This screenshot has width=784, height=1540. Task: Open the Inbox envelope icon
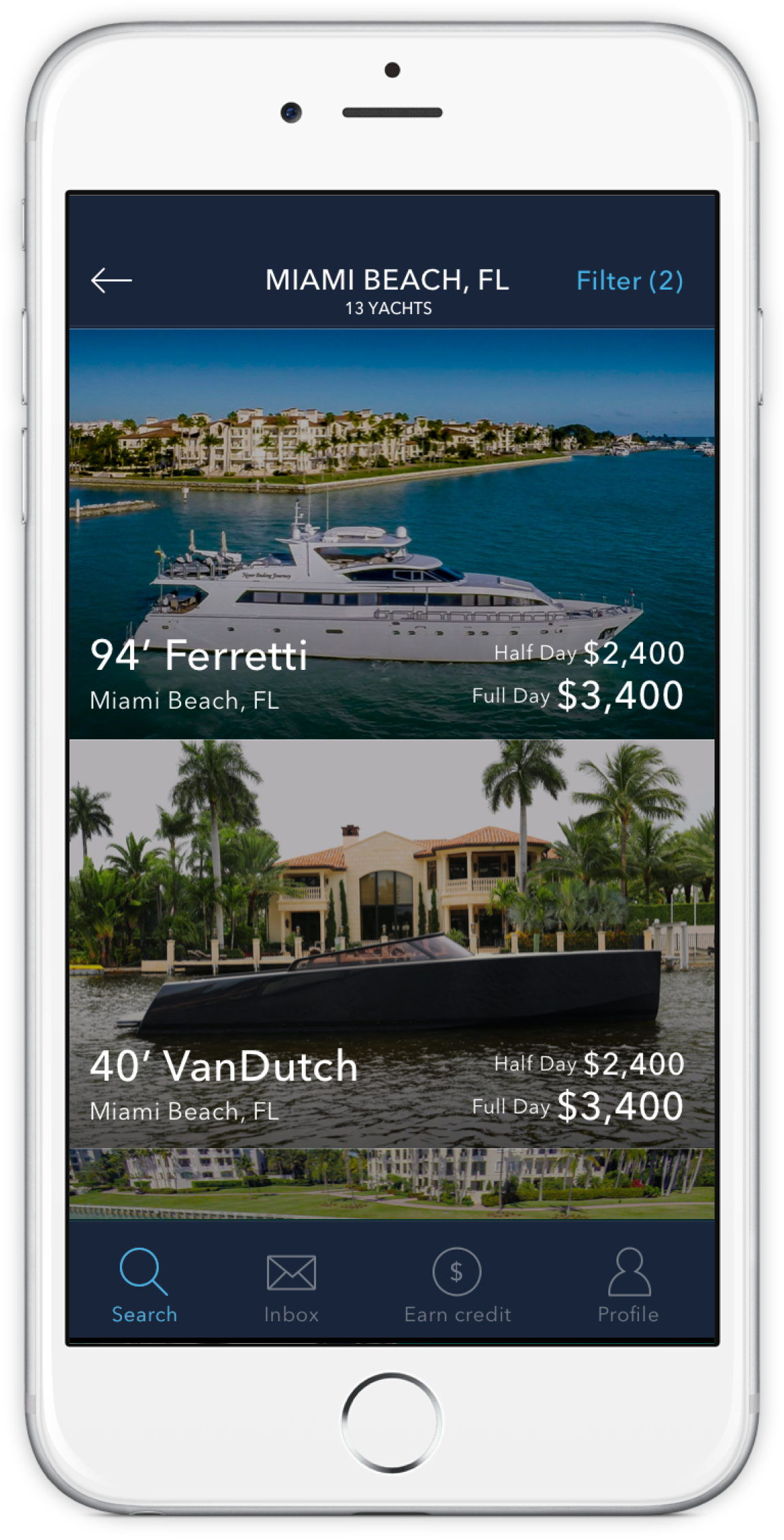click(x=292, y=1272)
